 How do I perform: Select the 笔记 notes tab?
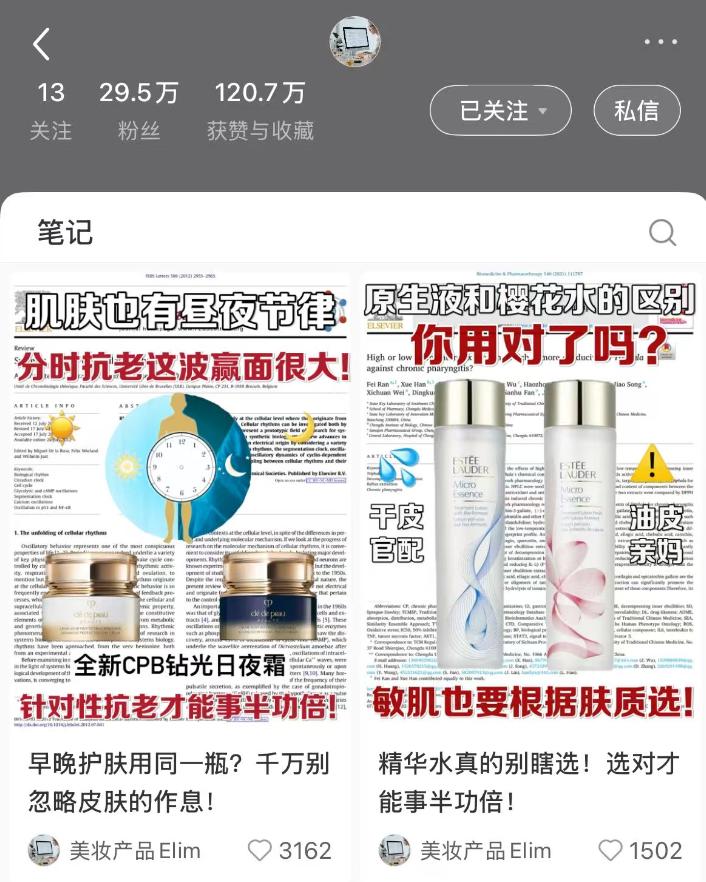pos(66,233)
